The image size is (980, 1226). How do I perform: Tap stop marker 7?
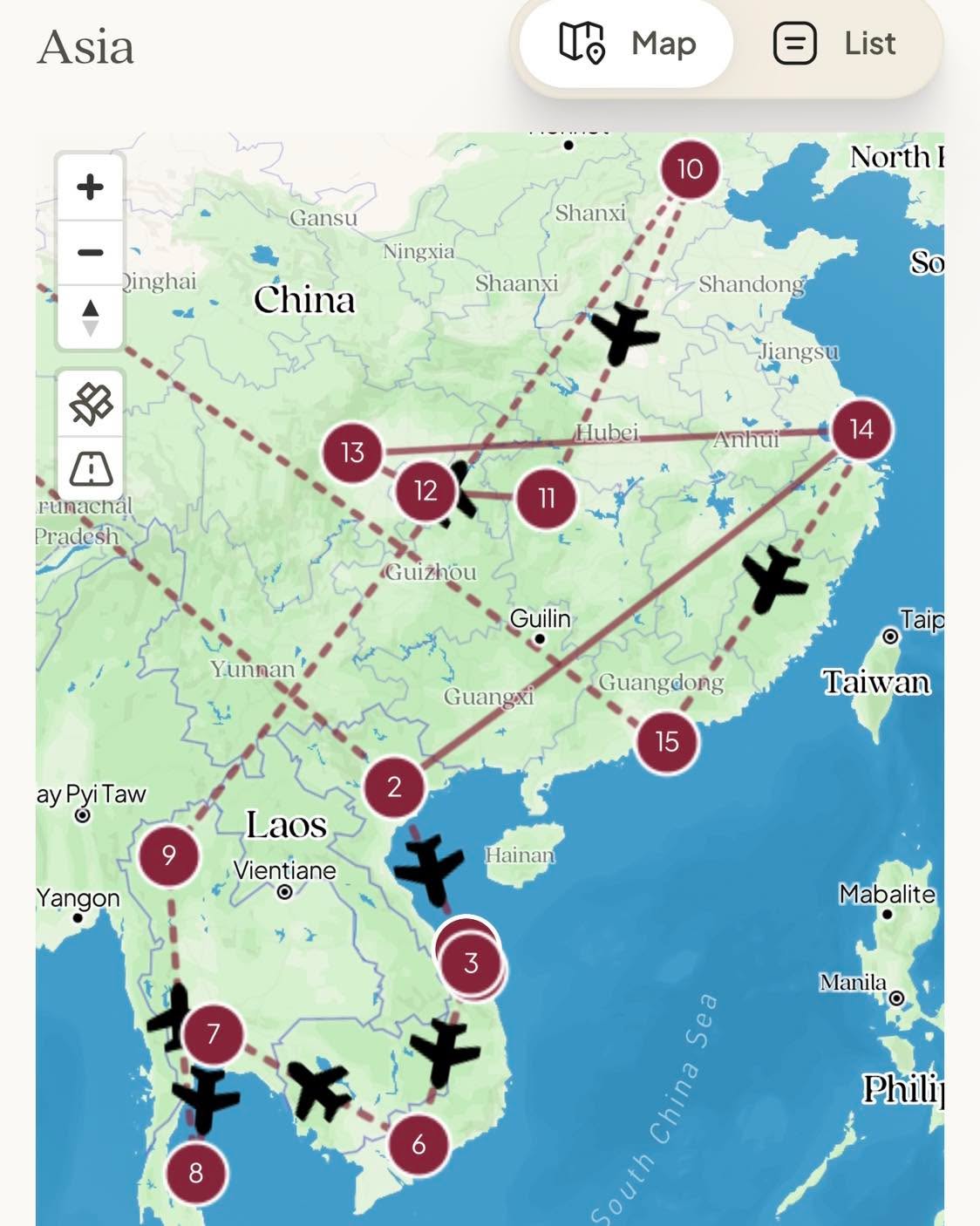click(x=213, y=1034)
